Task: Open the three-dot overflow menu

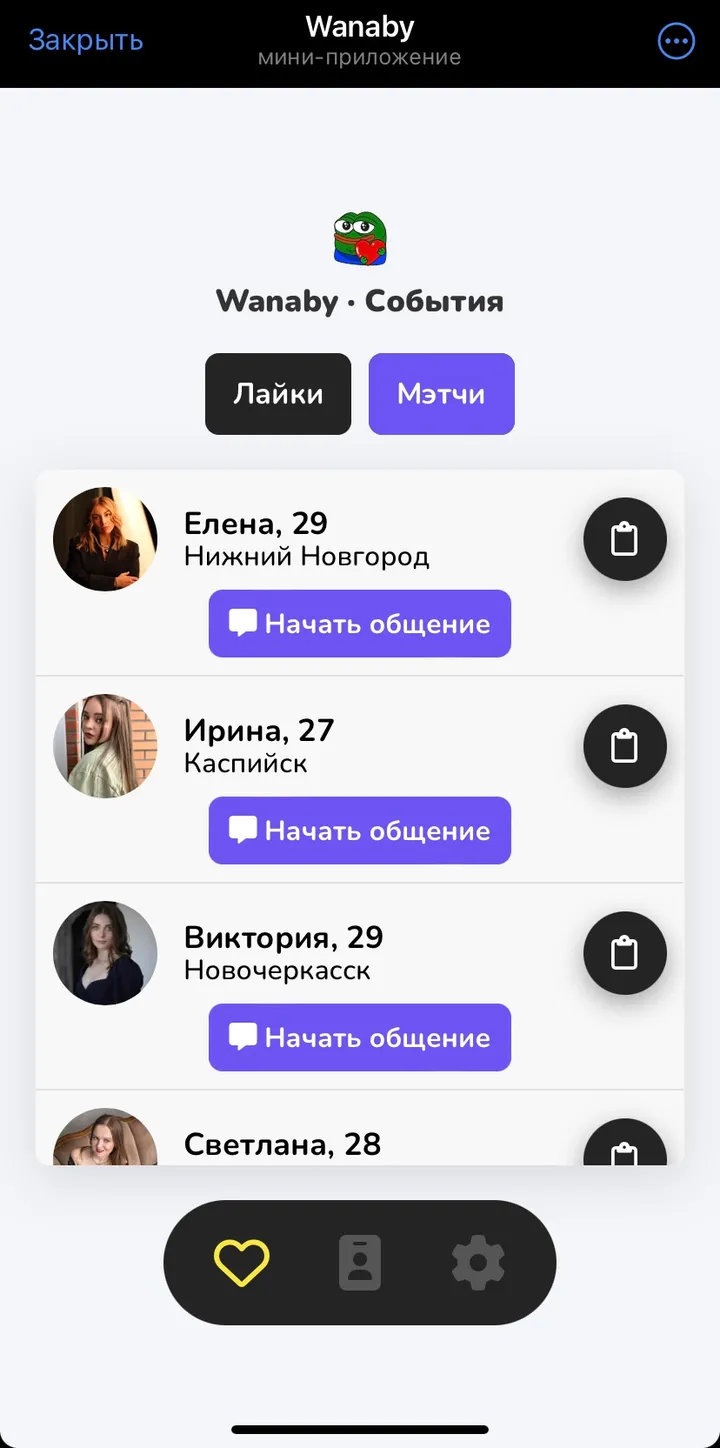Action: click(x=676, y=41)
